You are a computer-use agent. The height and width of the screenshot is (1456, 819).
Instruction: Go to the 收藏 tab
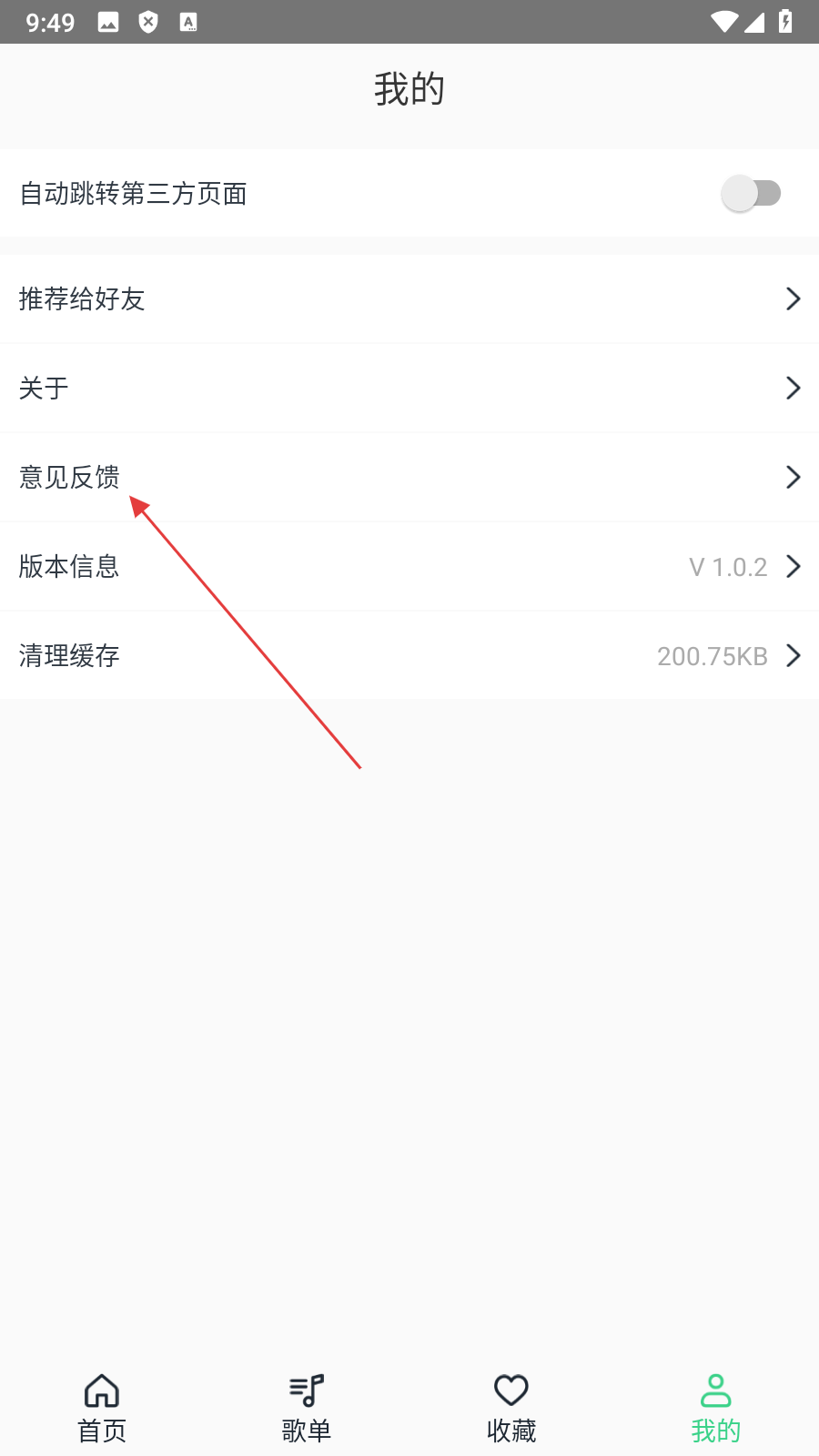point(511,1407)
